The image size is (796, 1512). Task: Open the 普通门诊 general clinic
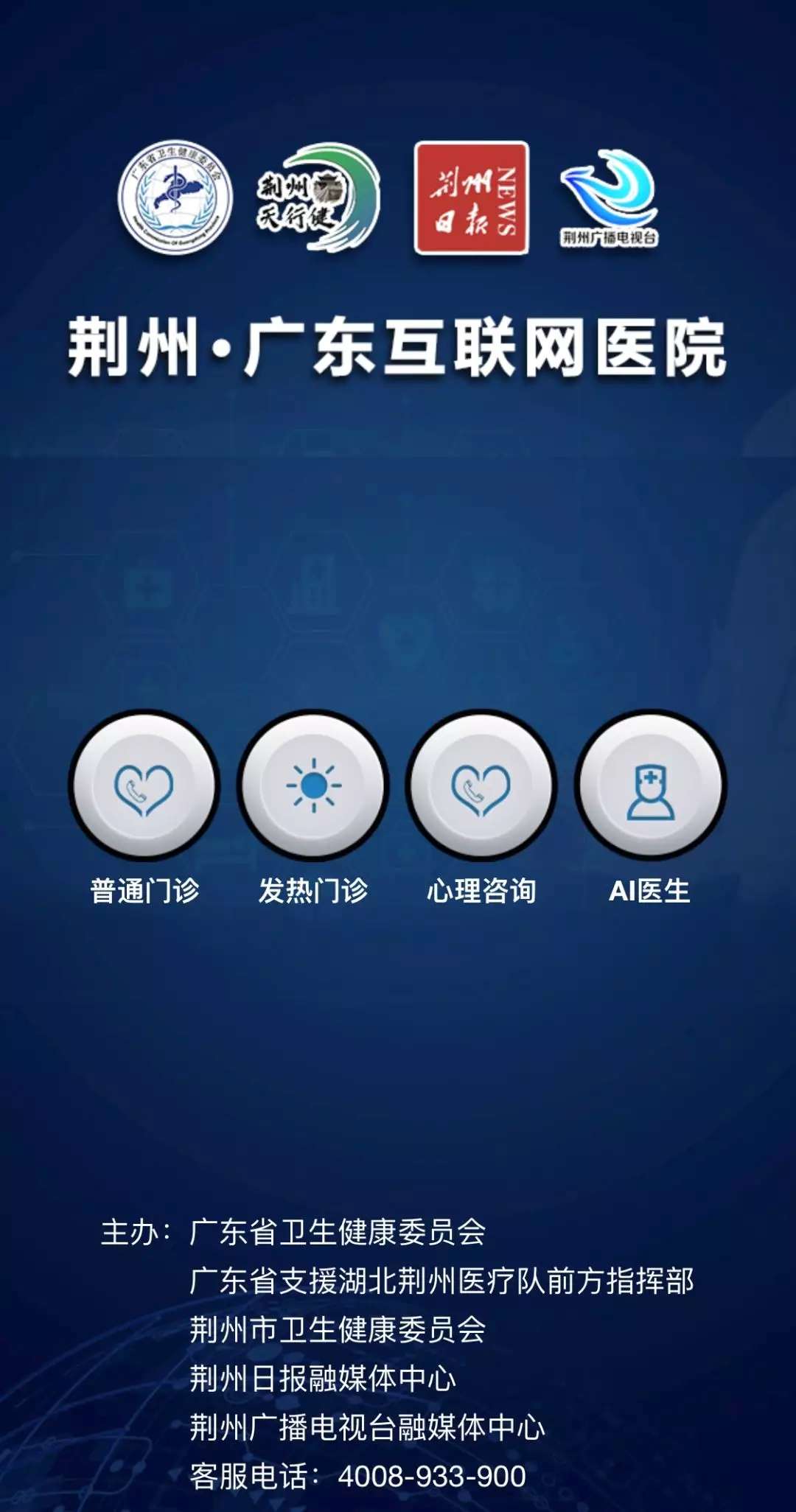[144, 786]
